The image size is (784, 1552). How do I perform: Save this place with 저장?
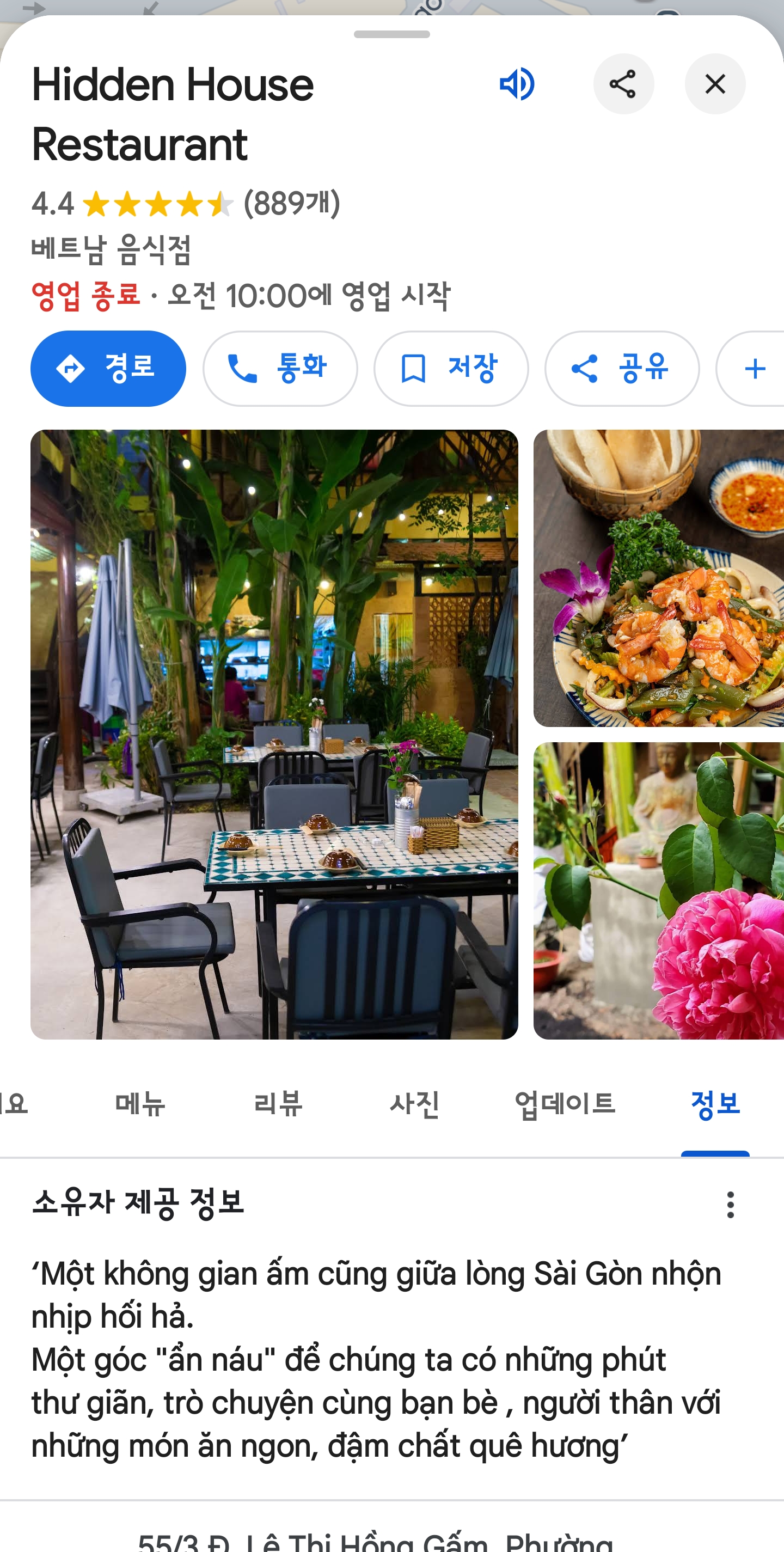[x=451, y=368]
